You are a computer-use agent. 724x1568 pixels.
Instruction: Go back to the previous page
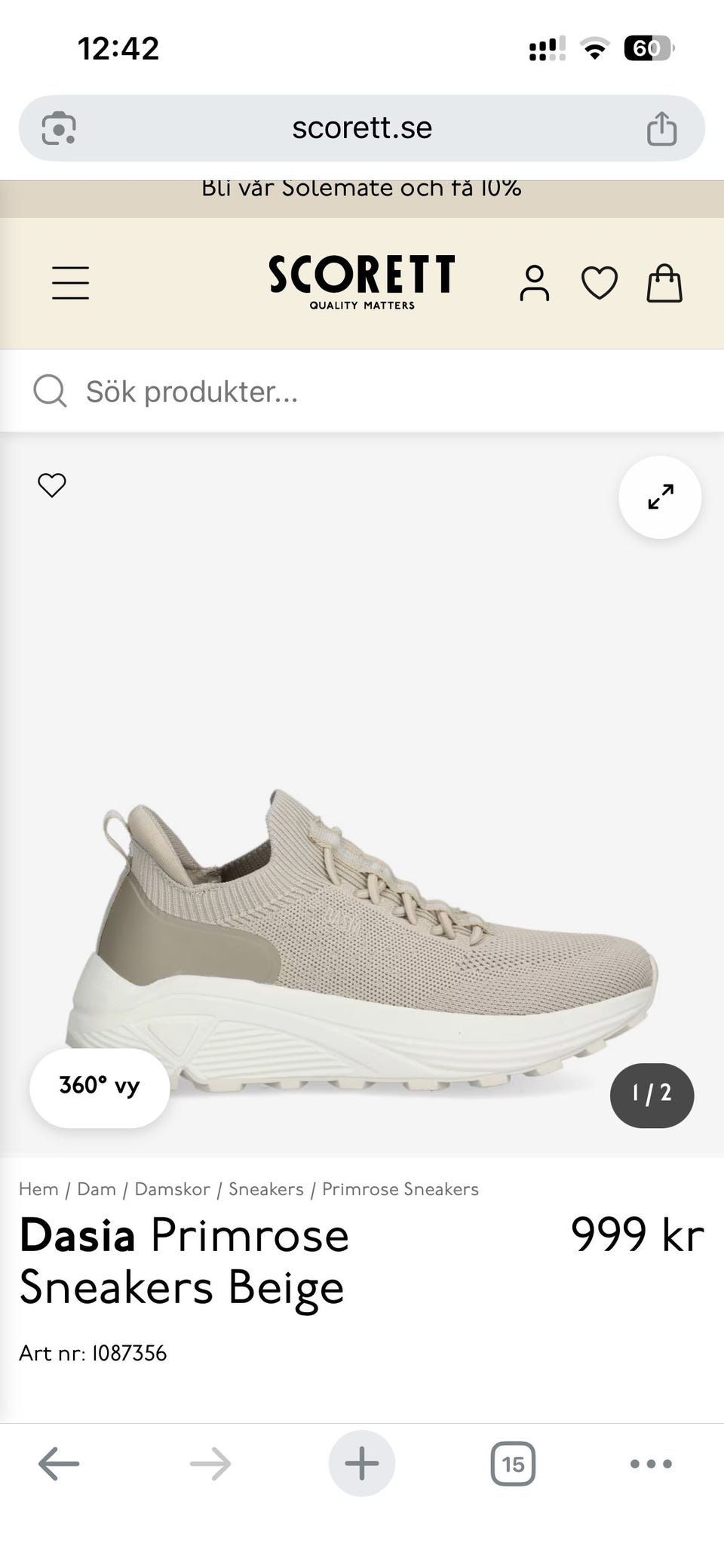pos(59,1464)
